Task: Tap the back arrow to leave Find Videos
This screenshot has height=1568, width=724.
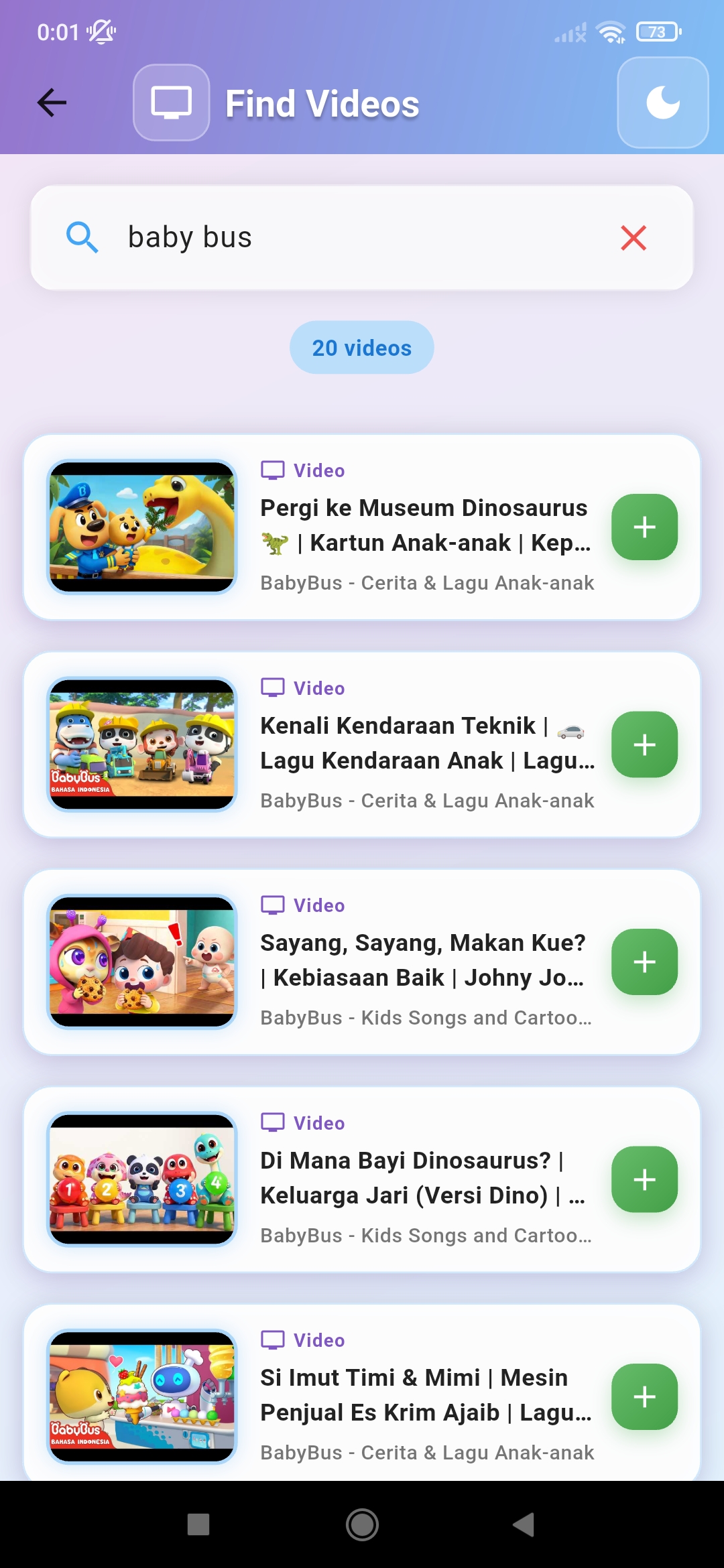Action: 50,102
